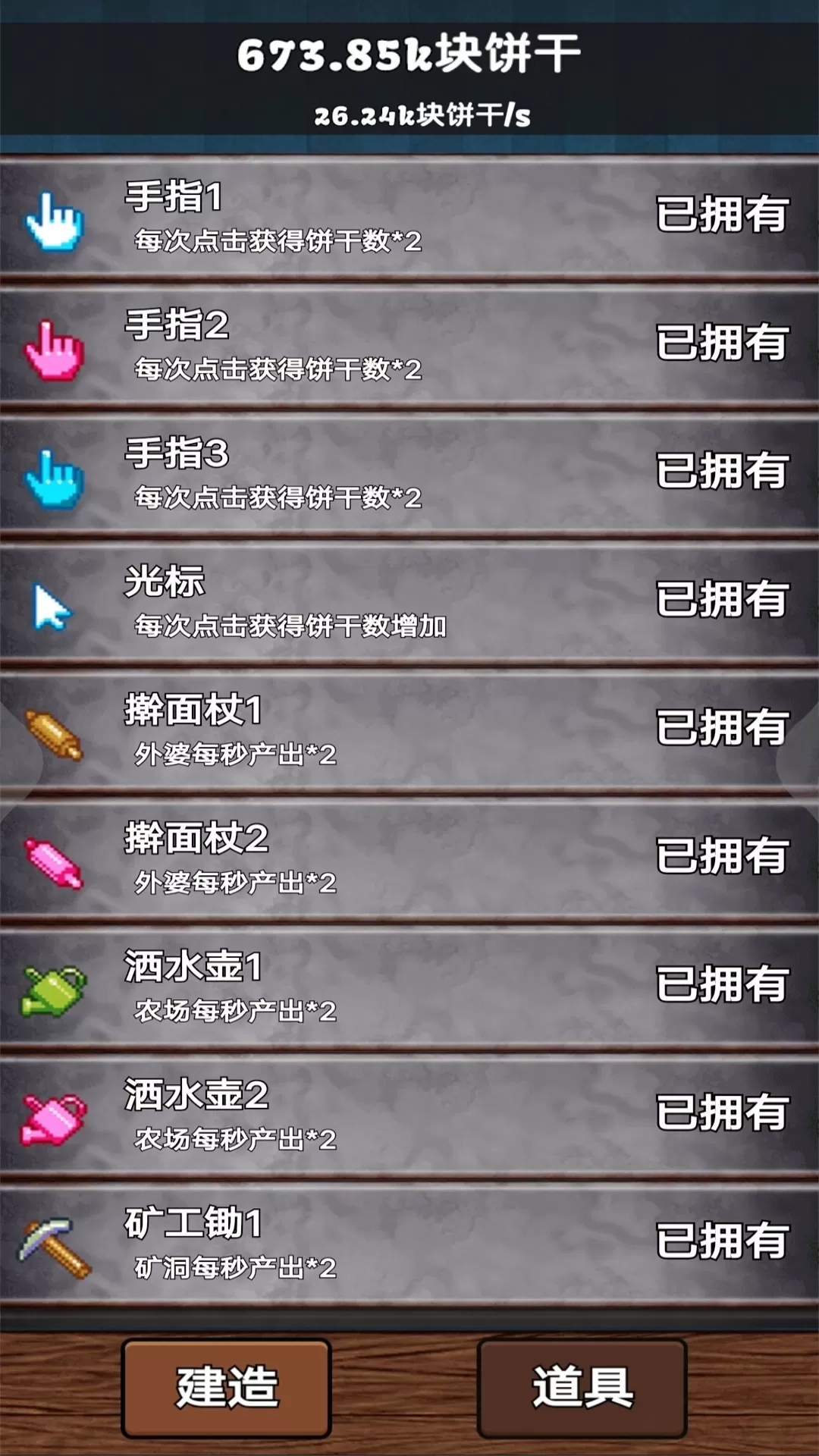Open the 擀面杖1 upgrade row
The image size is (819, 1456).
pyautogui.click(x=409, y=730)
